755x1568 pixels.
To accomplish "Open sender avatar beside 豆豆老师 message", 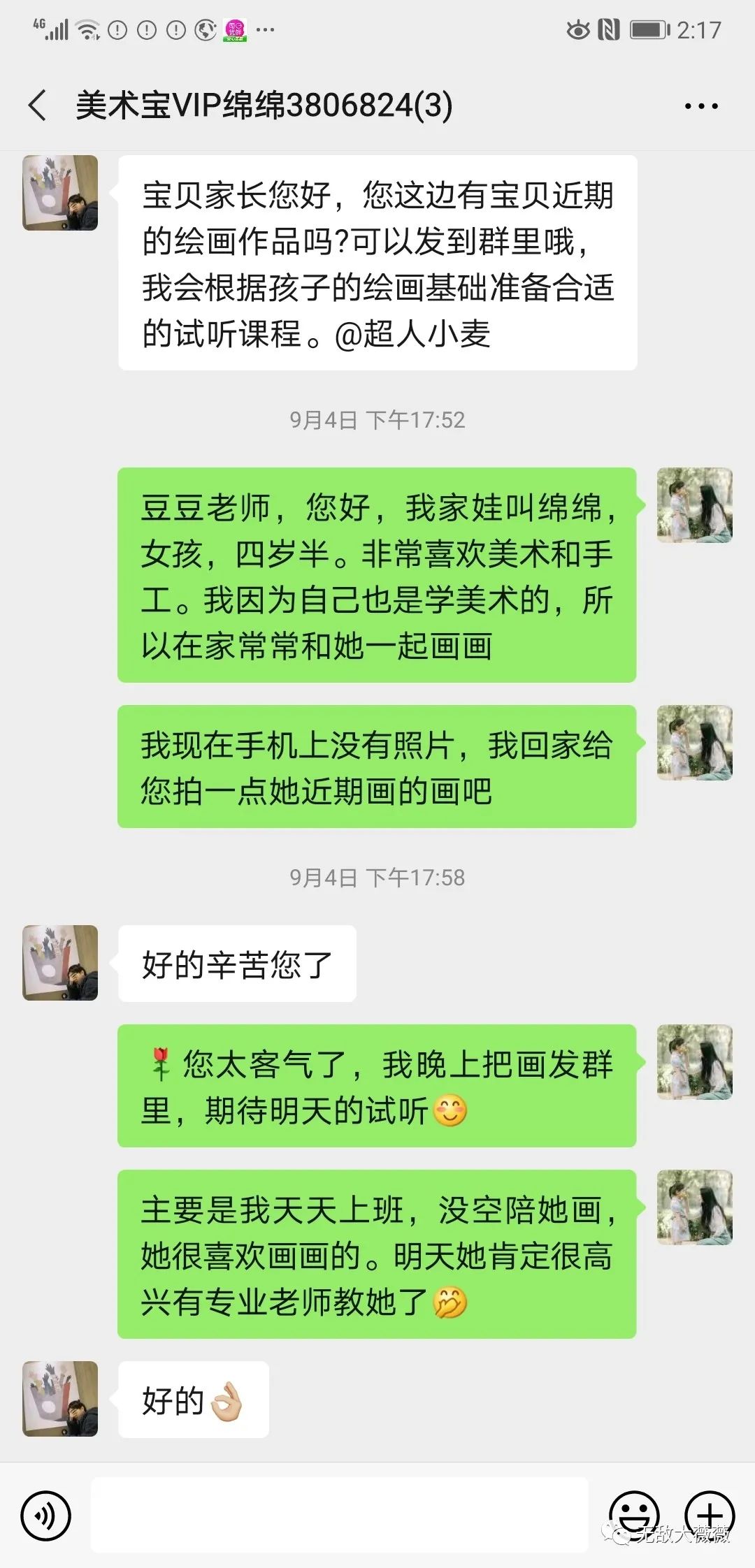I will (x=695, y=505).
